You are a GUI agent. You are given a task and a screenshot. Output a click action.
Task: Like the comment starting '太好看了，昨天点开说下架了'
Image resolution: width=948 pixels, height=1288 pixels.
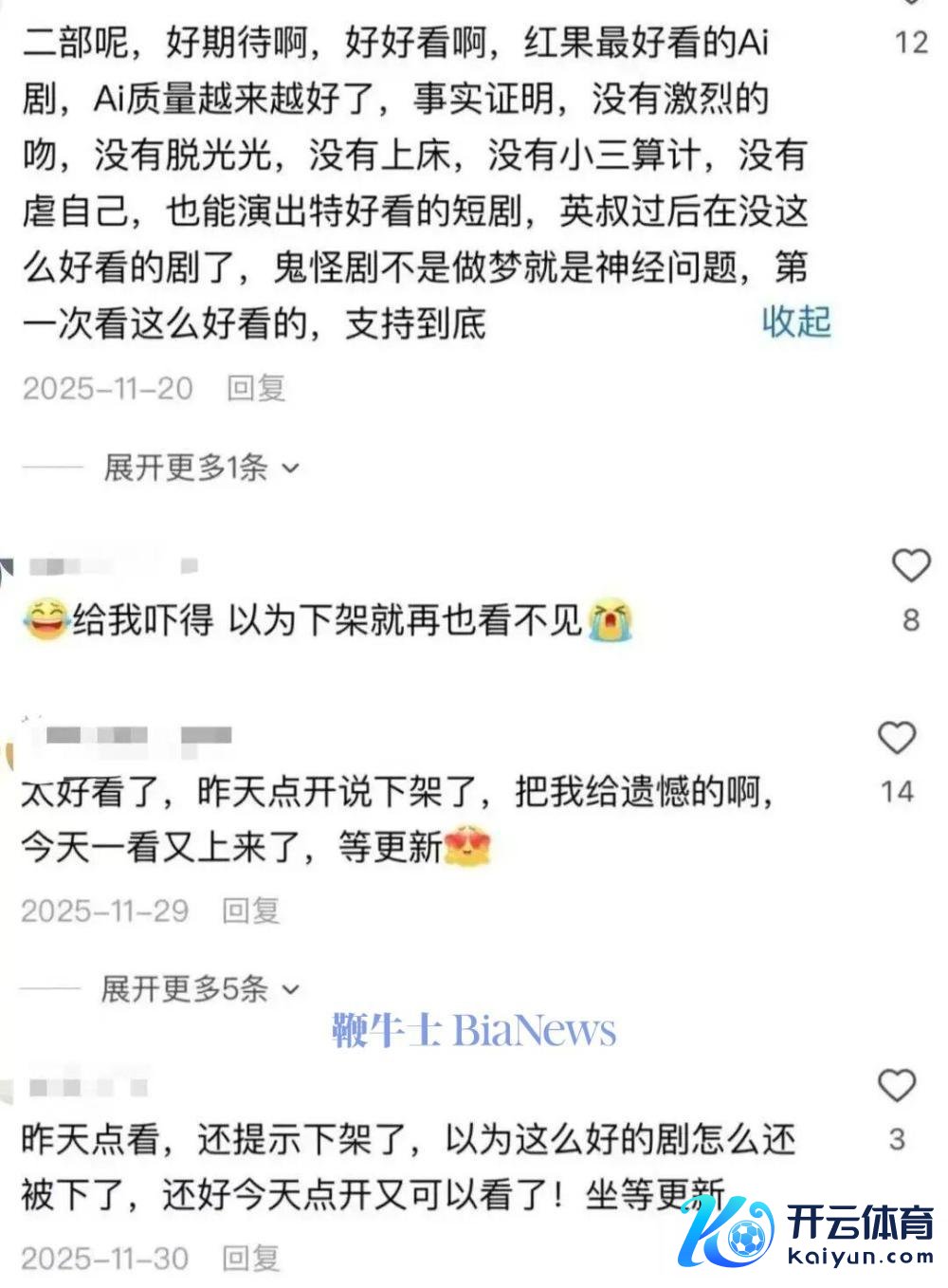[896, 738]
